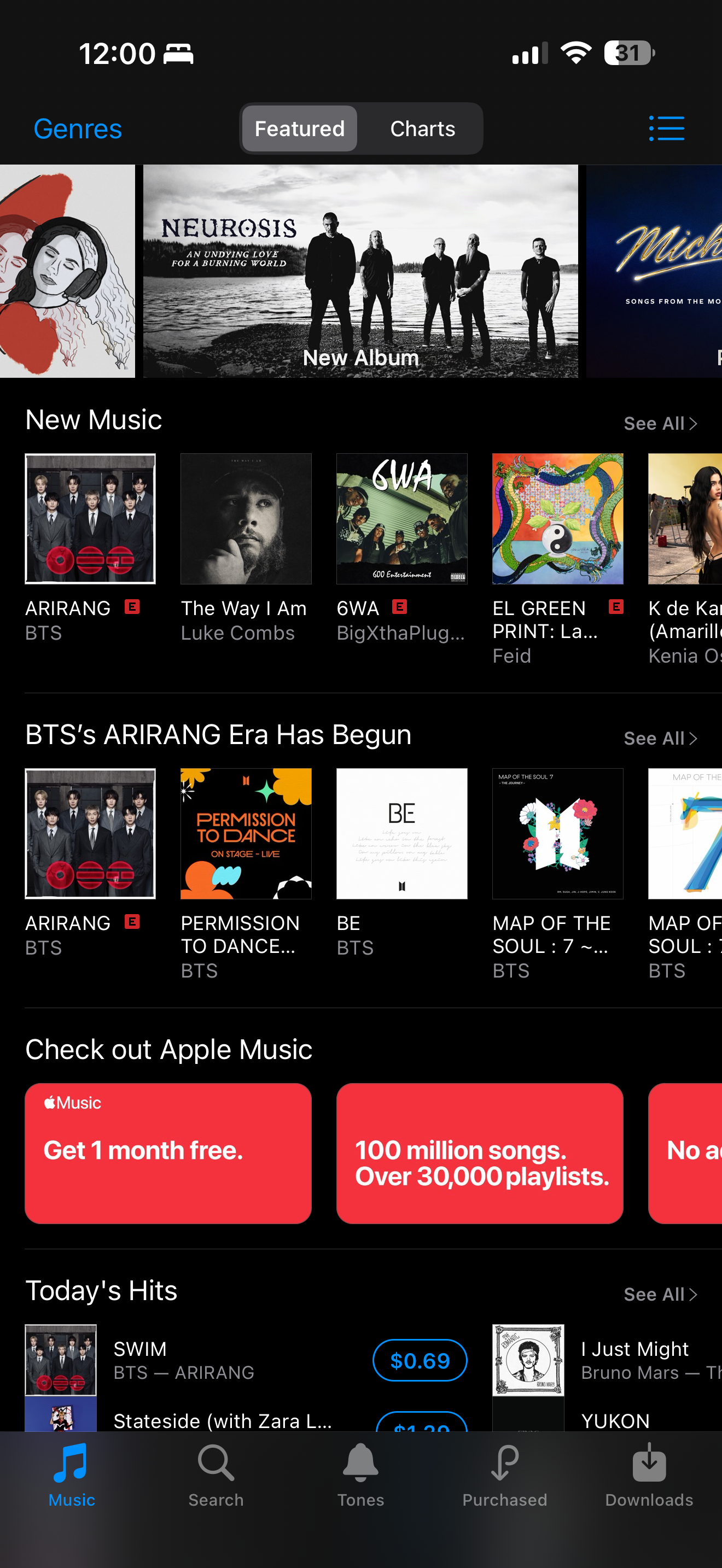The width and height of the screenshot is (722, 1568).
Task: Open the Neurosis New Album banner
Action: (x=360, y=271)
